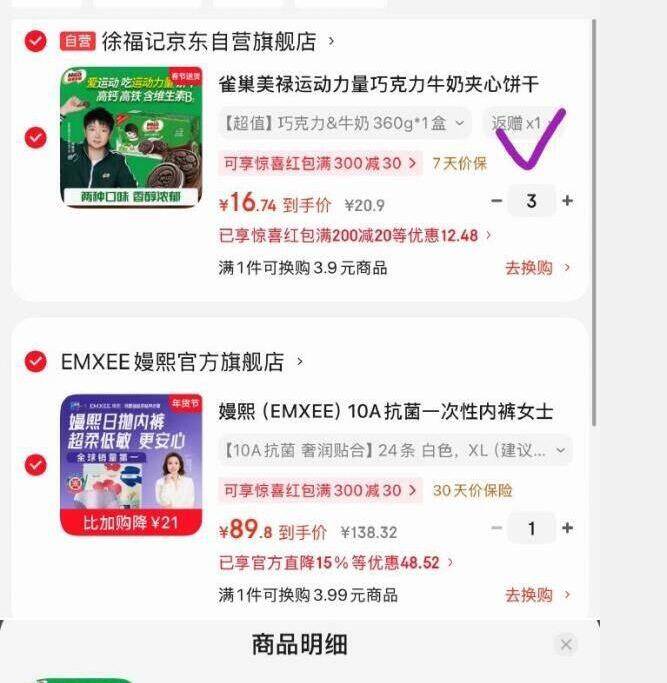This screenshot has height=683, width=667.
Task: View 满200减20 discount details of 12.48
Action: (x=356, y=236)
